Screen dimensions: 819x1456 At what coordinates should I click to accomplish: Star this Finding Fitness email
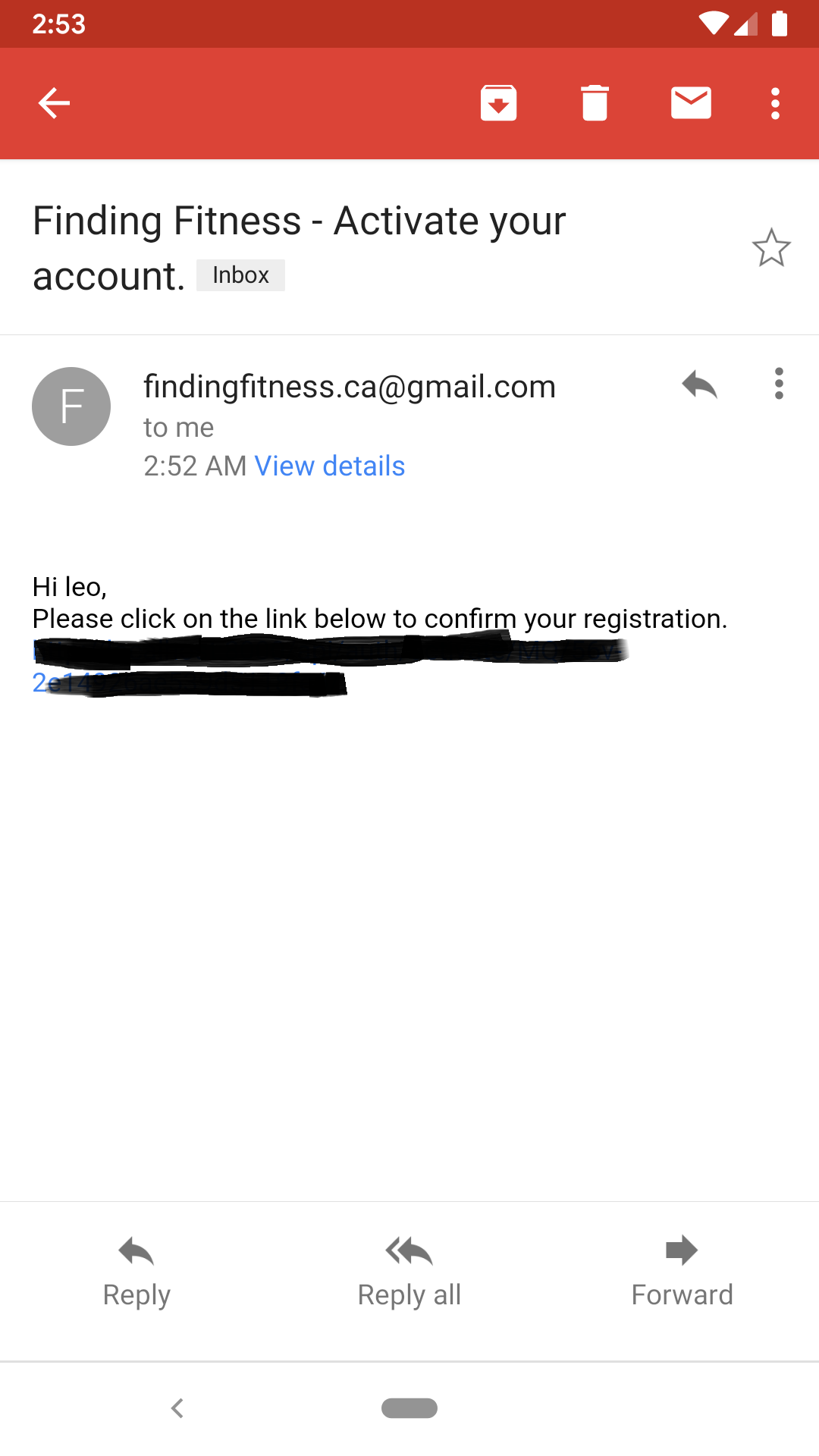click(771, 248)
